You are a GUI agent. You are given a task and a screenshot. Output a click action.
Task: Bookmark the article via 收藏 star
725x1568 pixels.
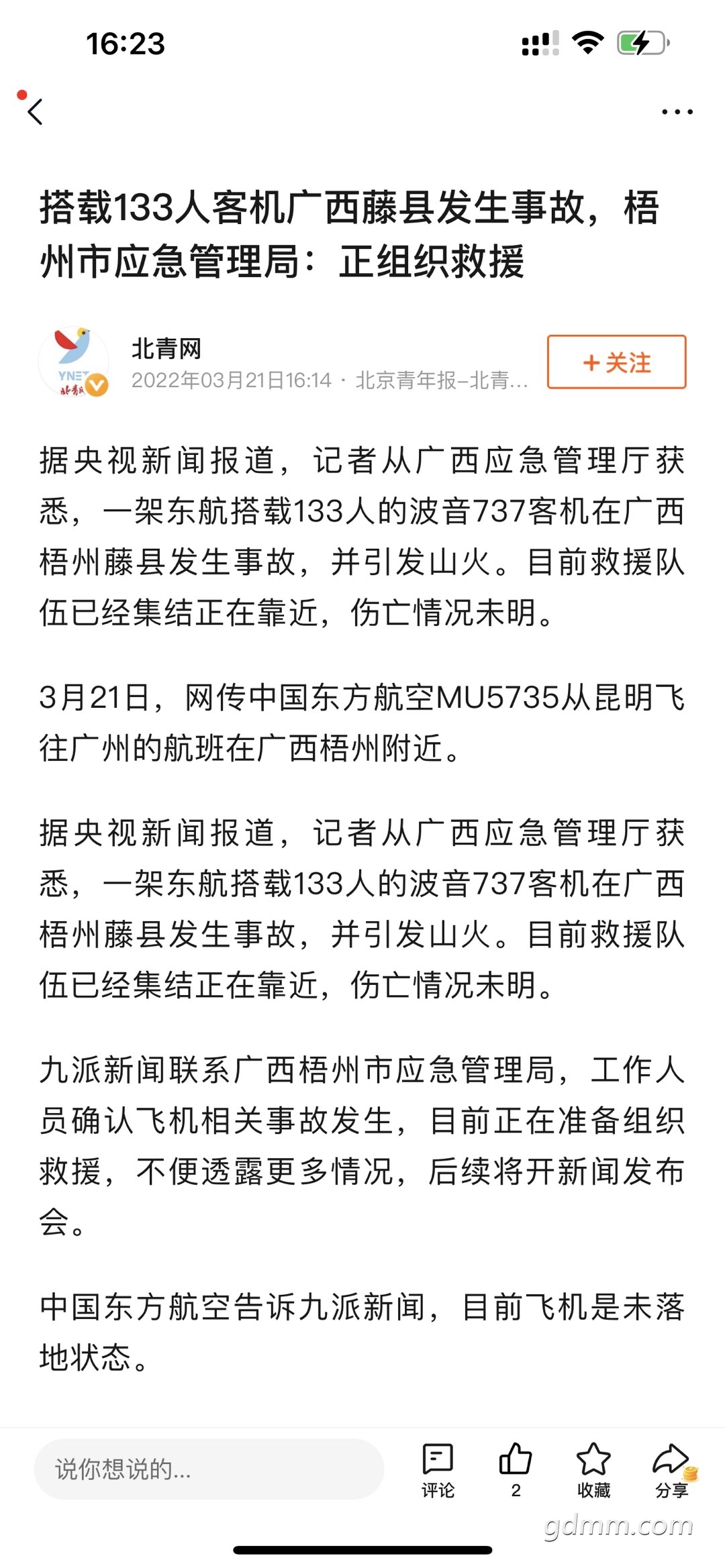(593, 1469)
